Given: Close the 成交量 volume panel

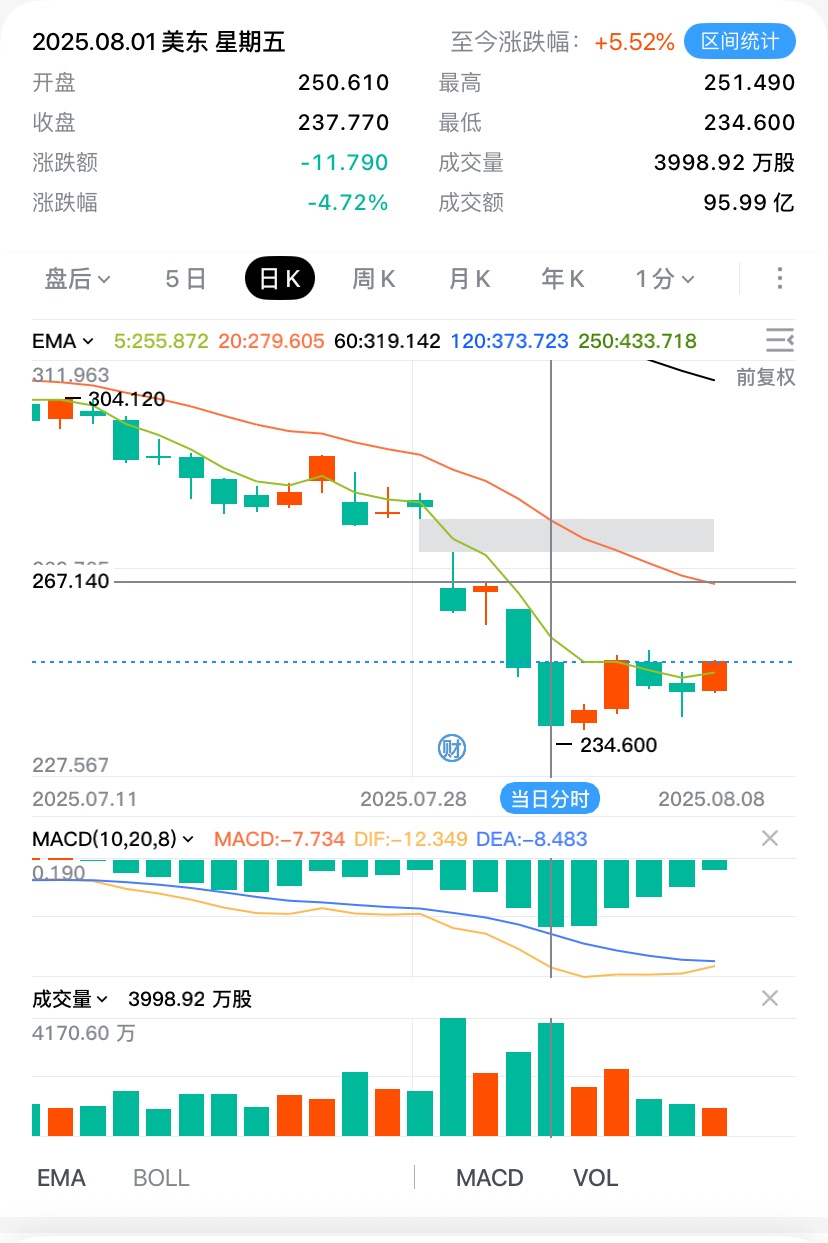Looking at the screenshot, I should (769, 998).
